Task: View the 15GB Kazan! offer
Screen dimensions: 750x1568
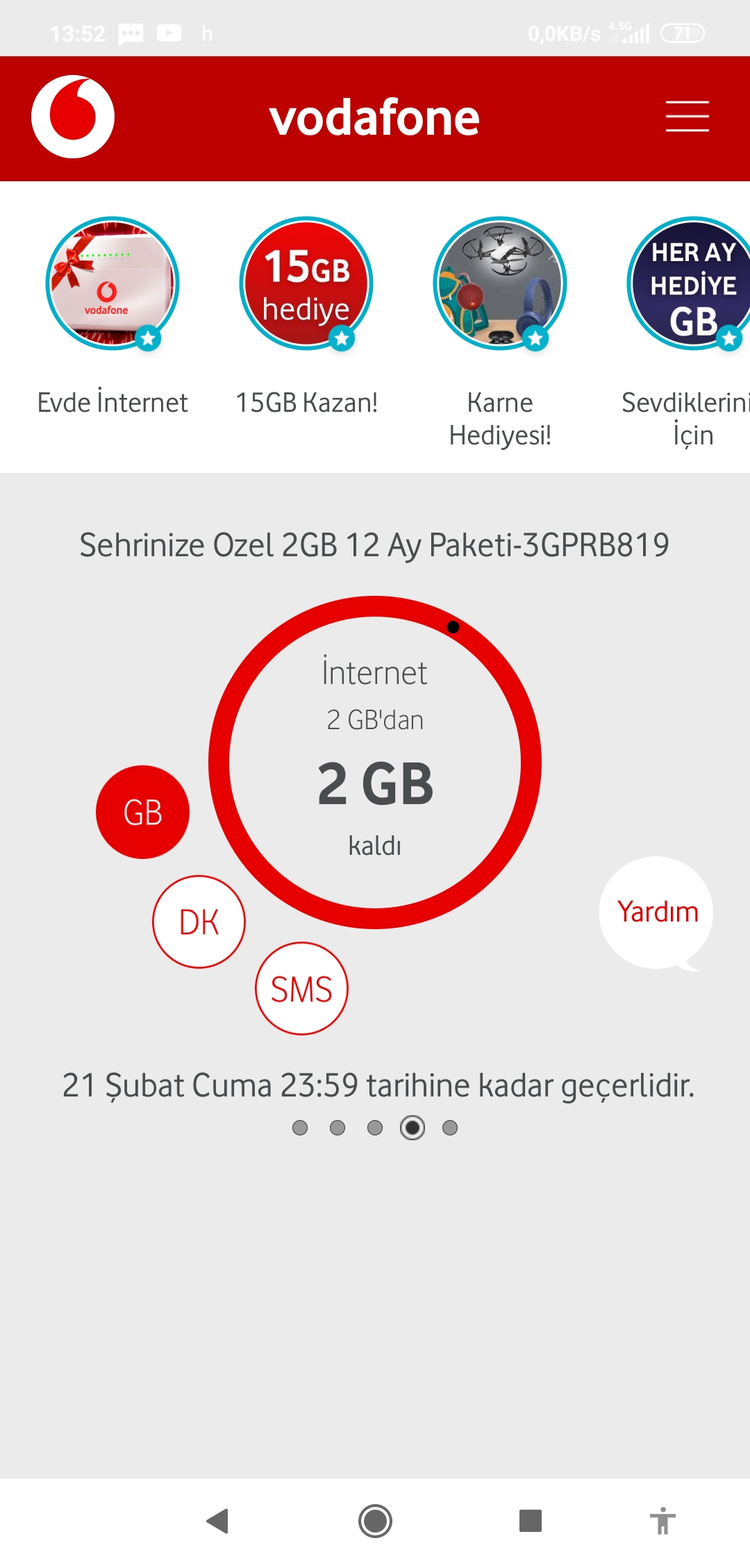Action: click(306, 284)
